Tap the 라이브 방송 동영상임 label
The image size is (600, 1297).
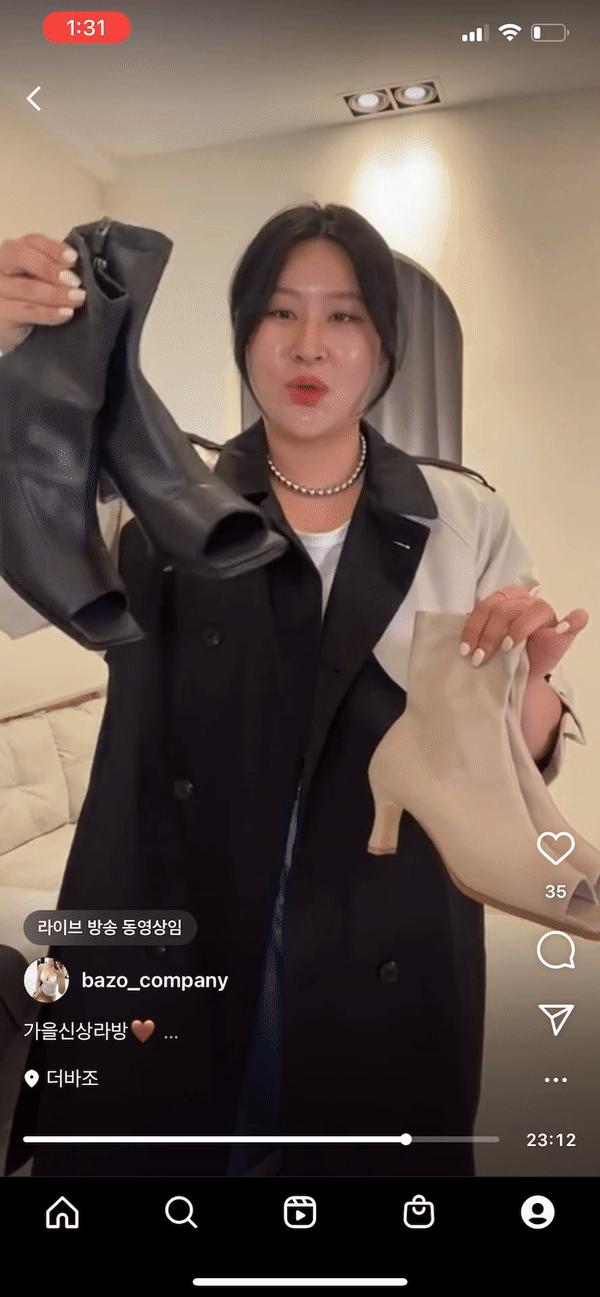click(110, 927)
